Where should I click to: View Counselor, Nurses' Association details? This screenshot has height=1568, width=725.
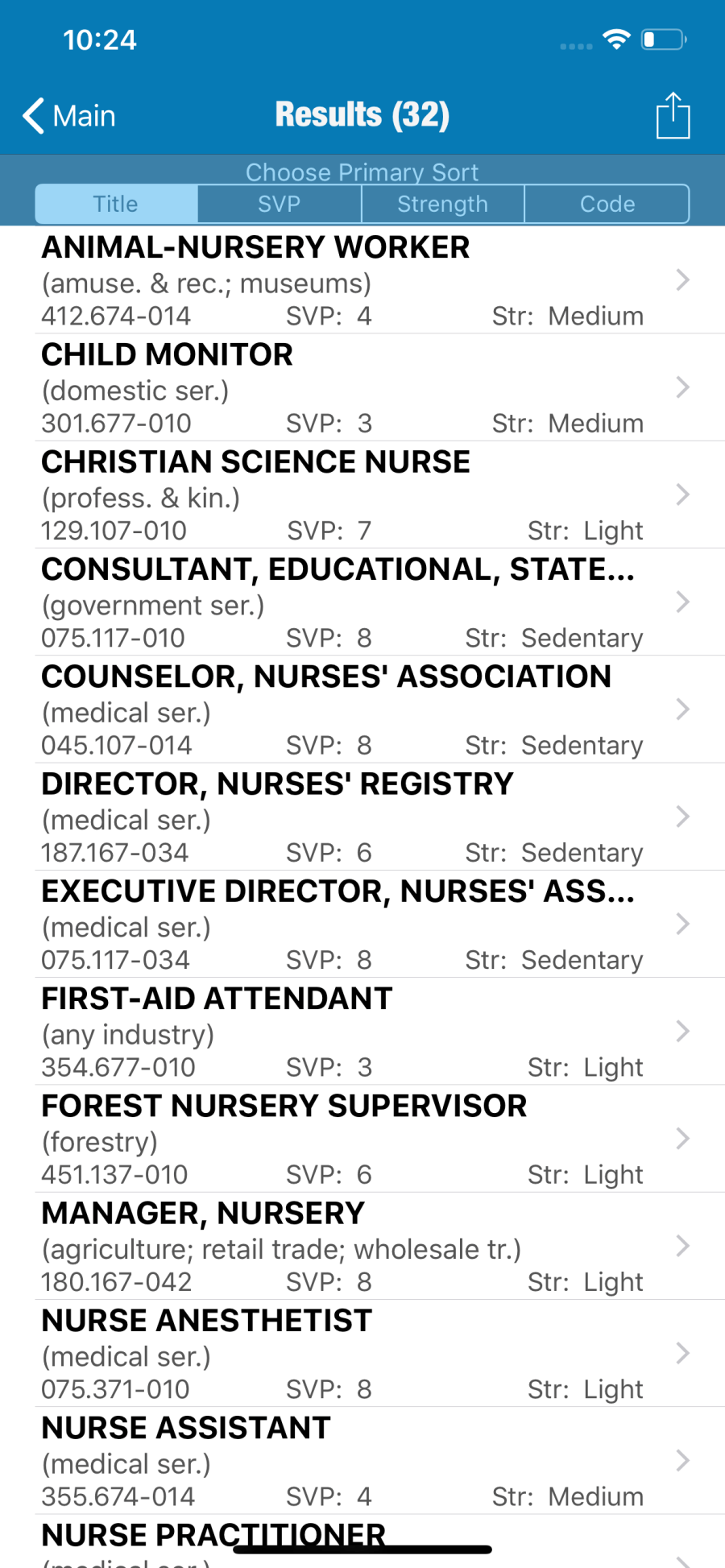click(x=362, y=710)
